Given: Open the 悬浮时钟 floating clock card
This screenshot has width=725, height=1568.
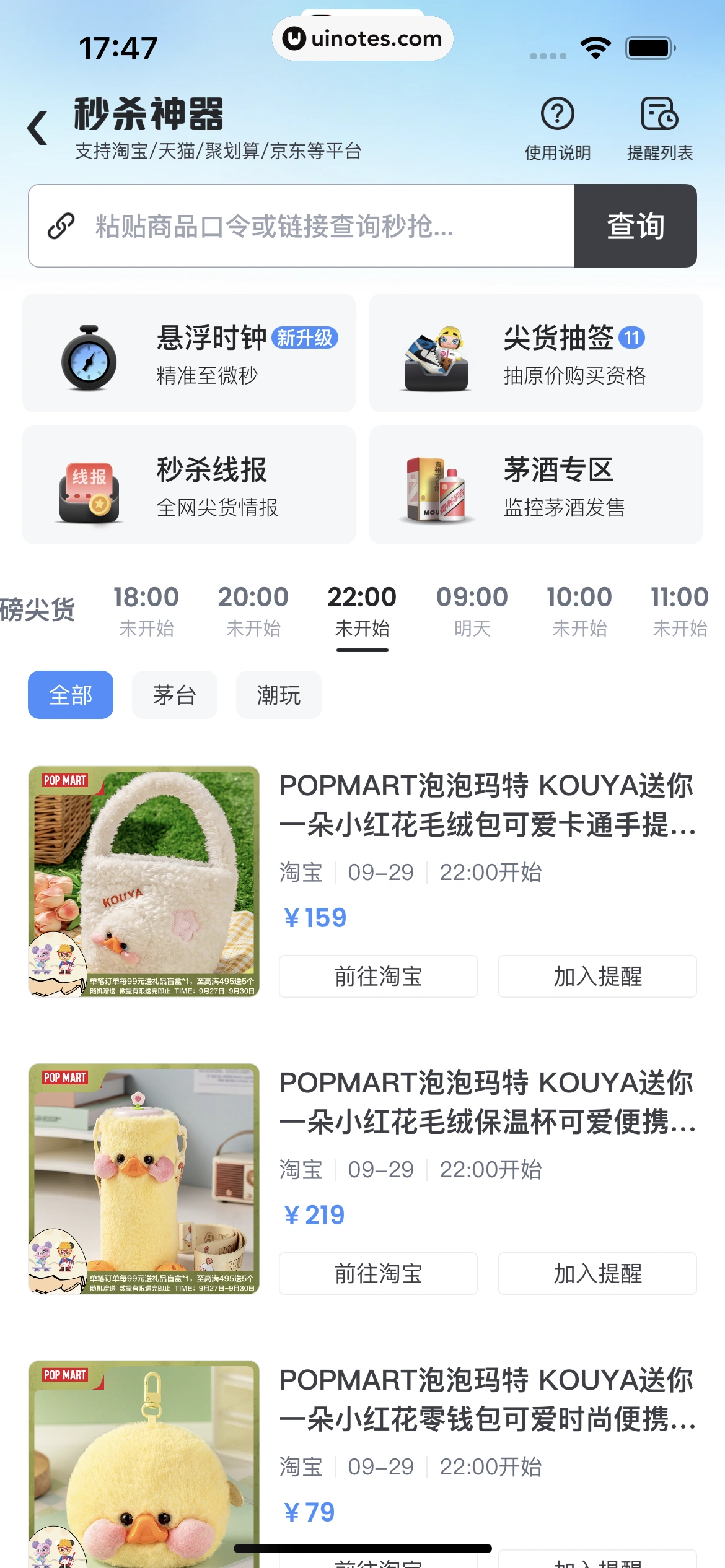Looking at the screenshot, I should click(x=189, y=353).
